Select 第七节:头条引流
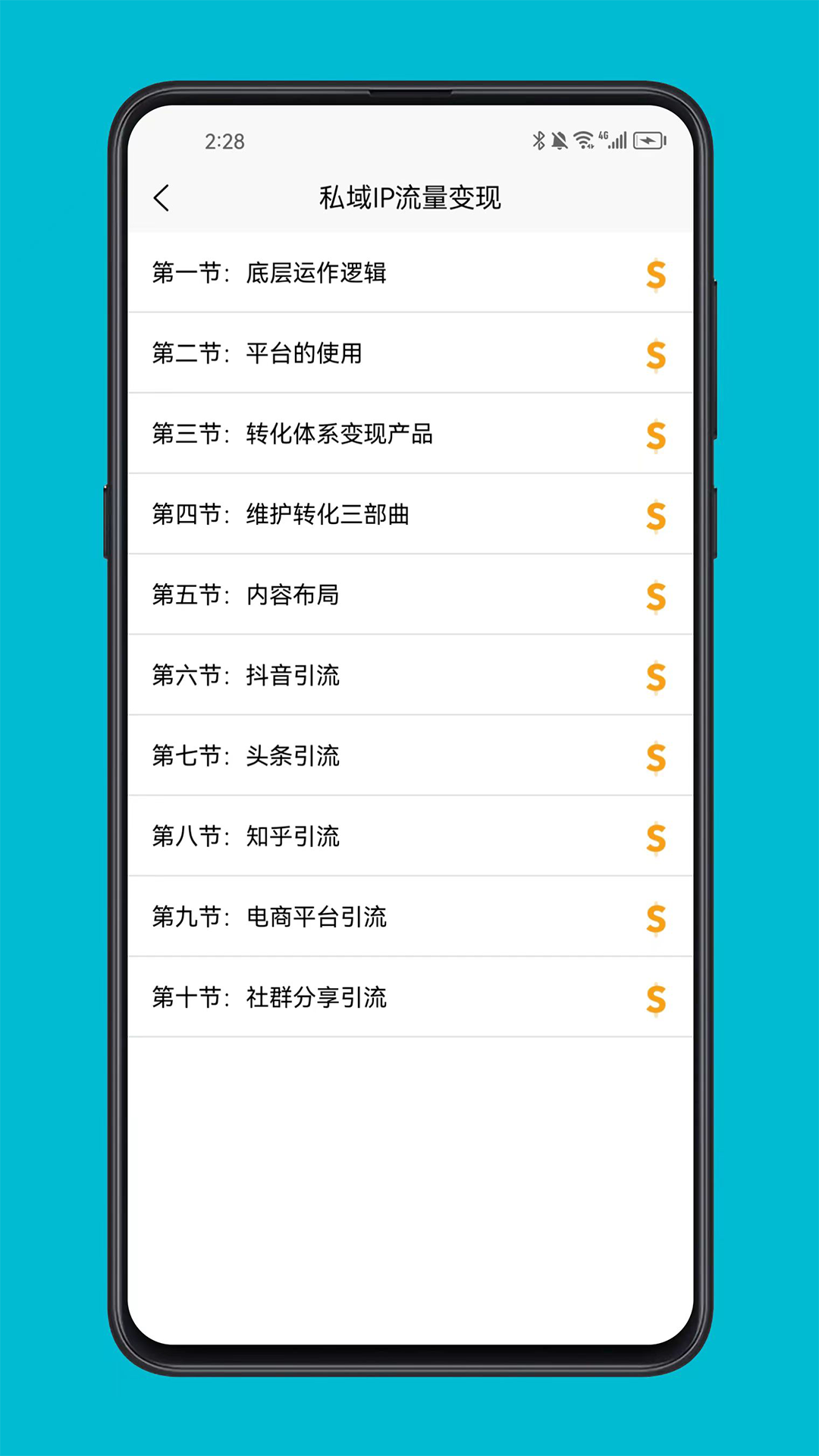 pos(246,756)
